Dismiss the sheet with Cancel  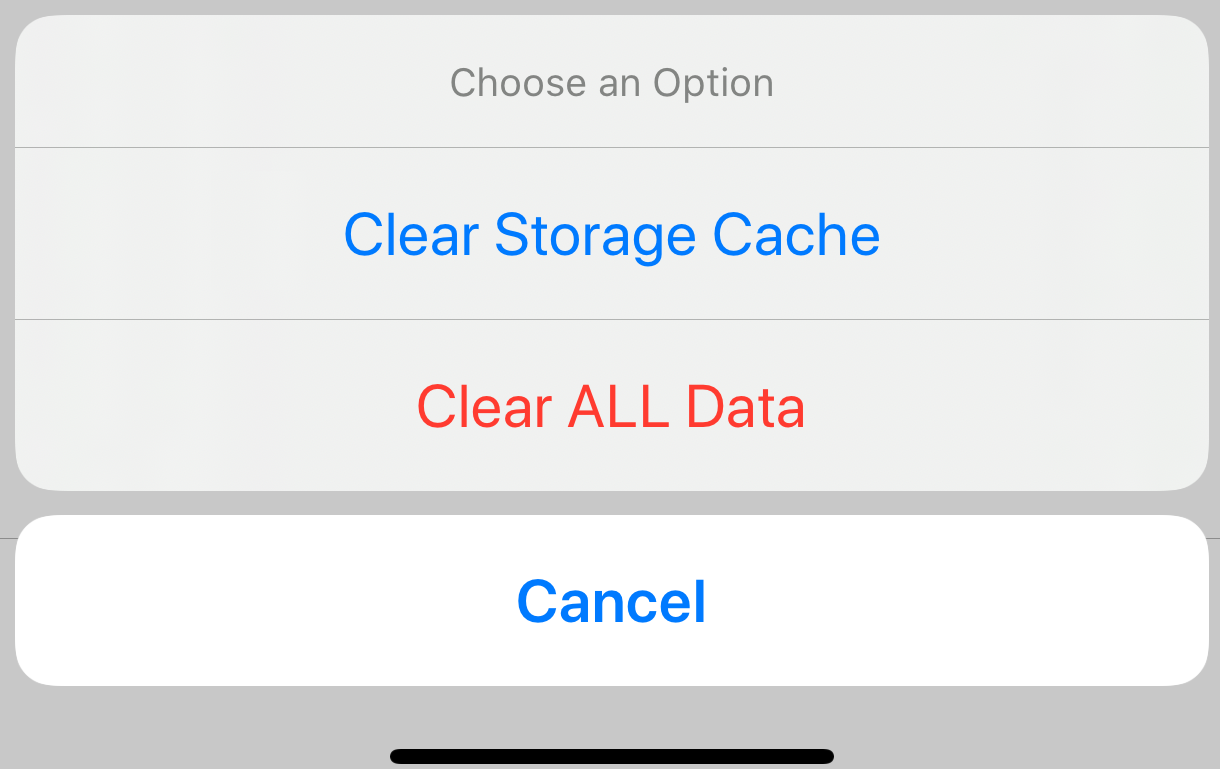pyautogui.click(x=611, y=601)
